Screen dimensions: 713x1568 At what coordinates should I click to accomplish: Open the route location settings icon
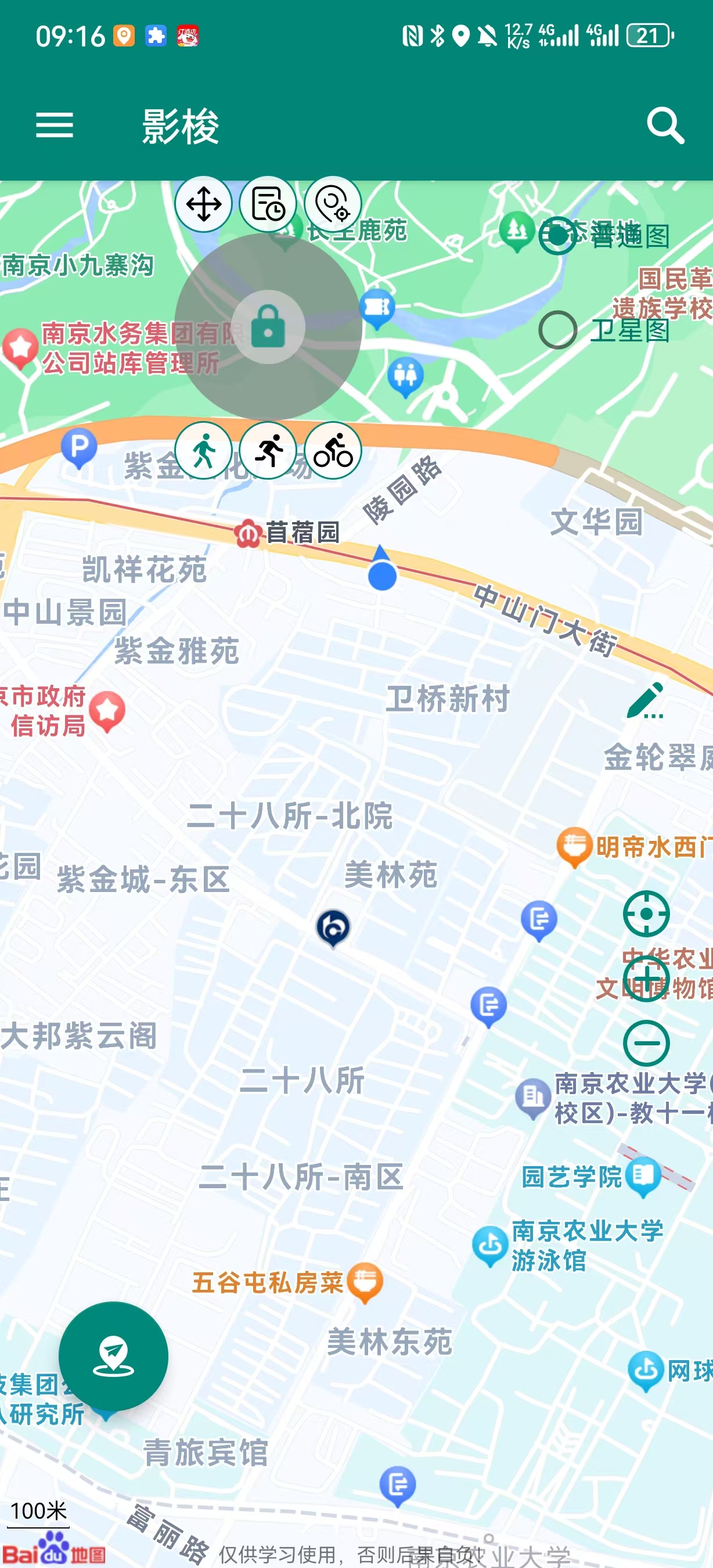pyautogui.click(x=333, y=204)
